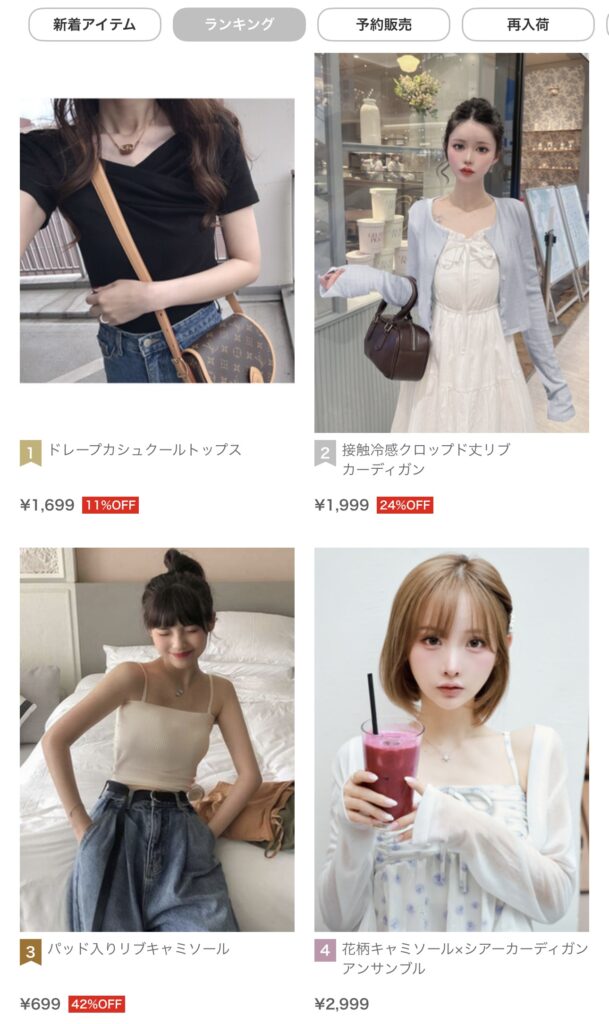
Task: Open the 予約販売 tab
Action: 383,24
